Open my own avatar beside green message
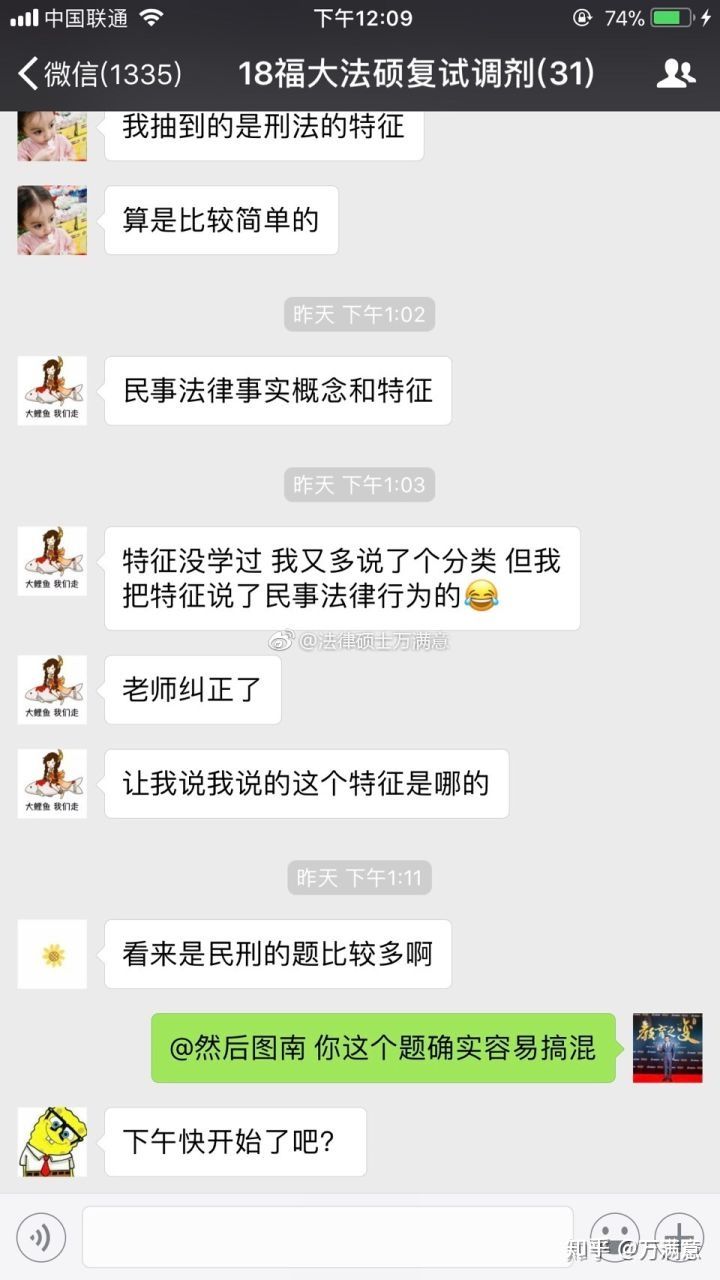Viewport: 720px width, 1280px height. 667,1048
